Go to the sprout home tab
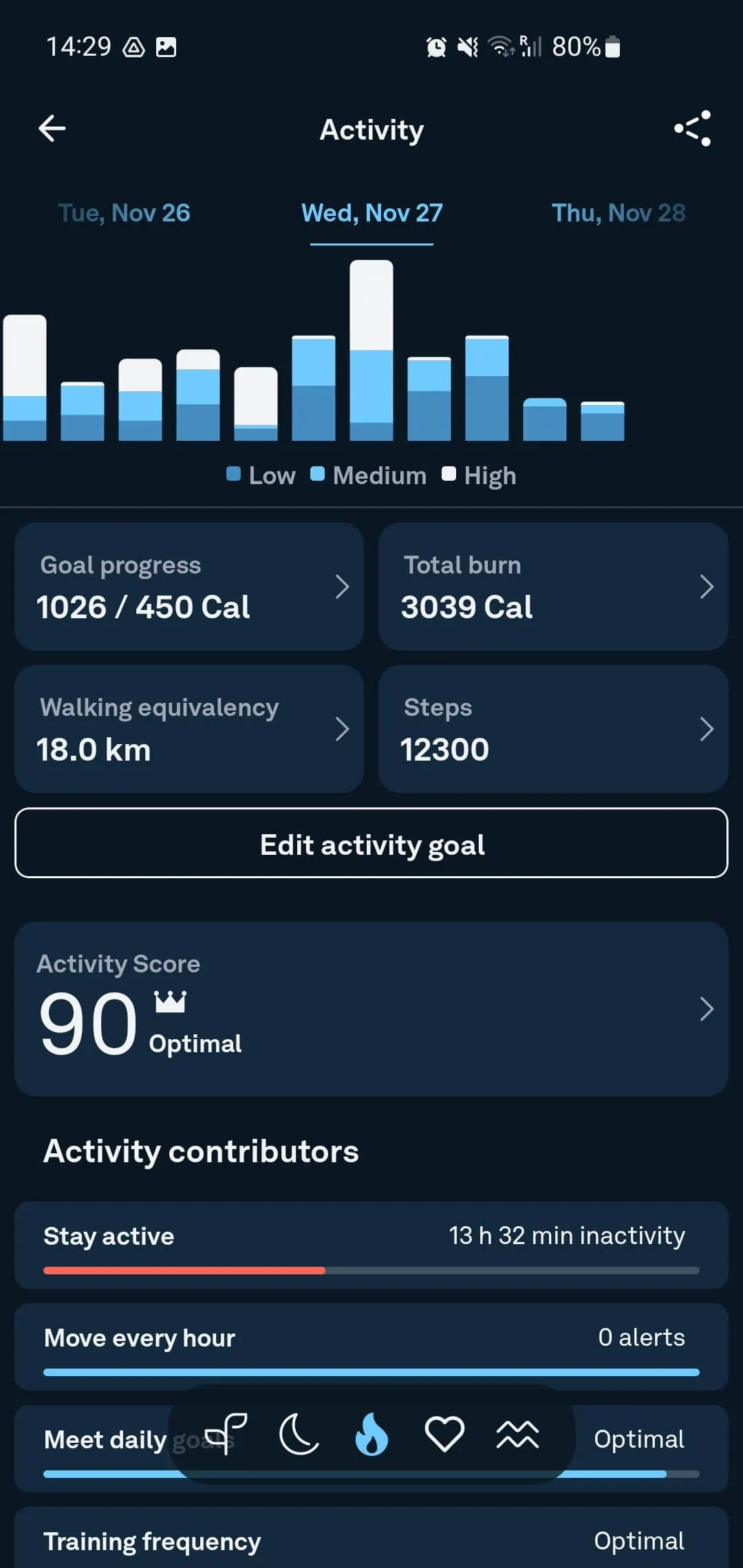743x1568 pixels. [226, 1435]
